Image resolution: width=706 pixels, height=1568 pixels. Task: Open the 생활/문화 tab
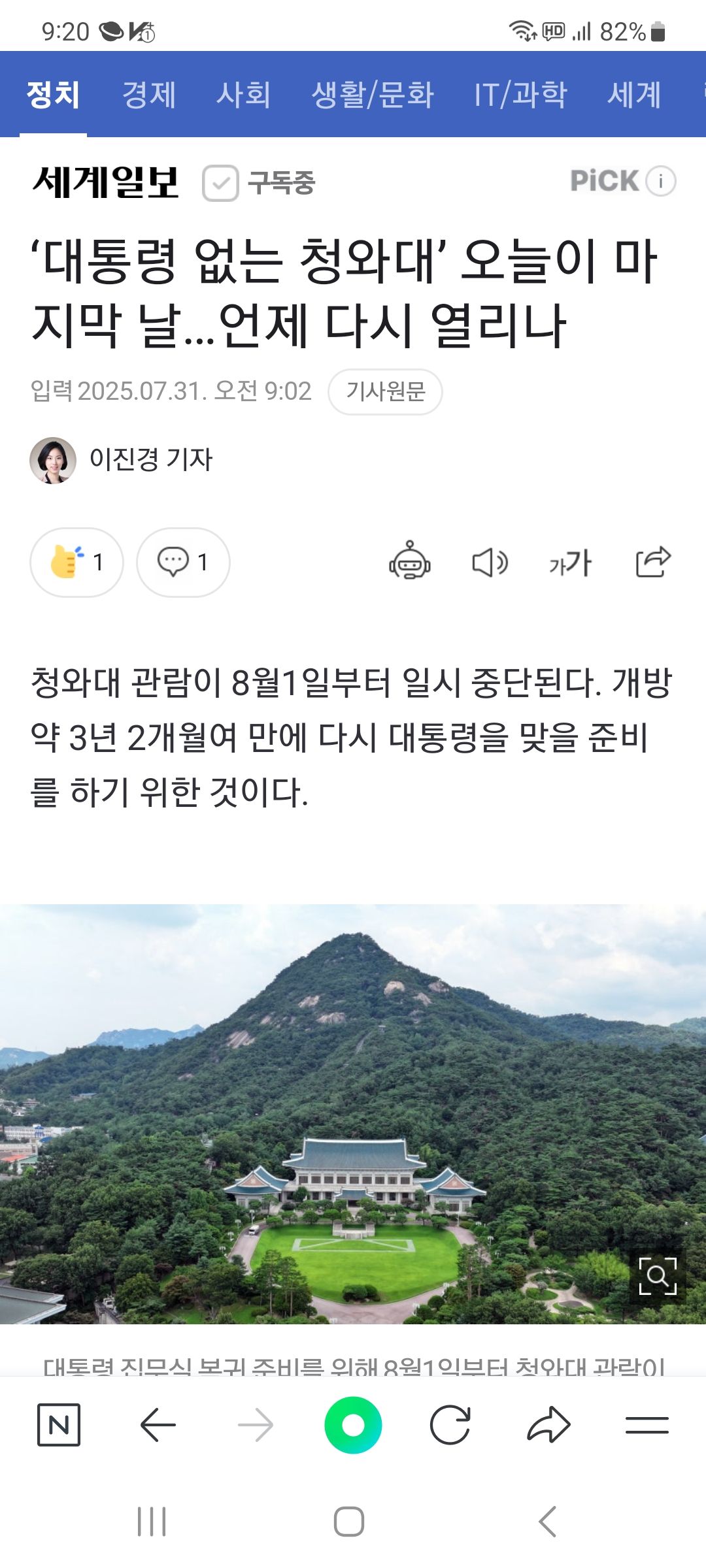(x=373, y=95)
